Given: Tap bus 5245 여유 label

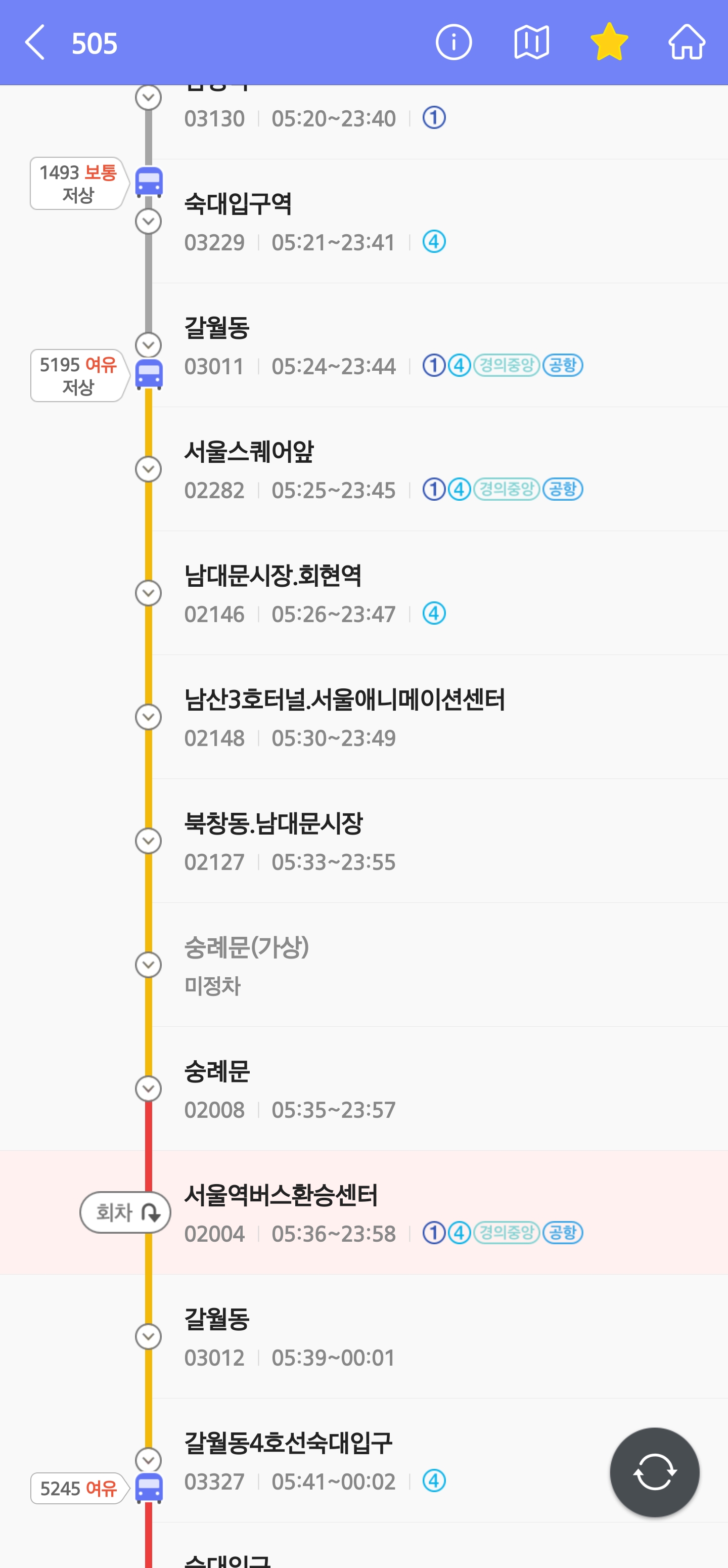Looking at the screenshot, I should click(78, 1489).
